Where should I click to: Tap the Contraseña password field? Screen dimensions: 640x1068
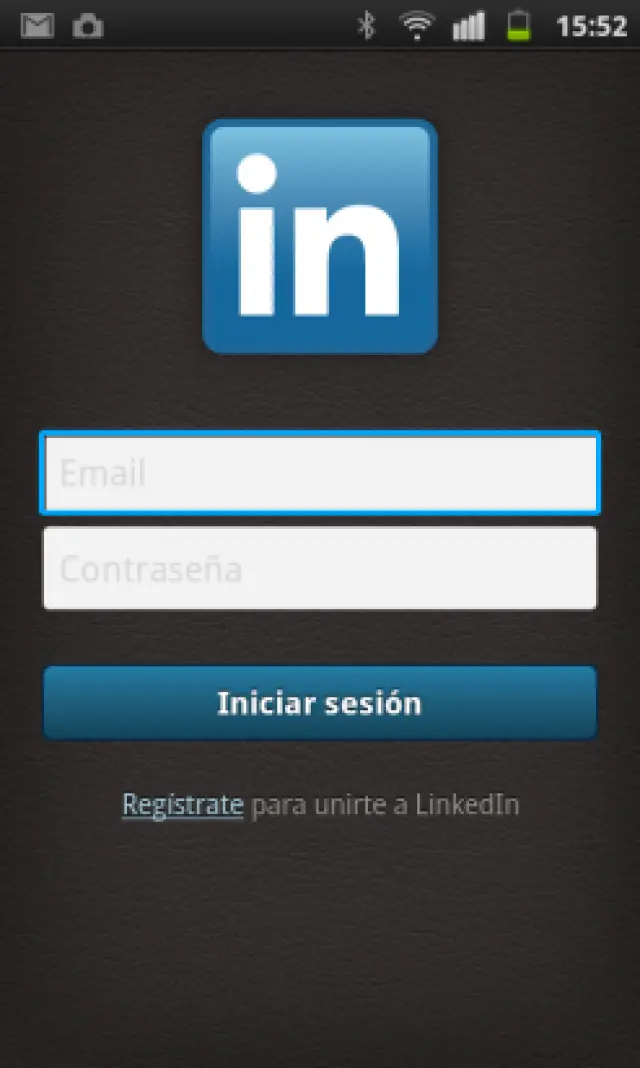[x=320, y=568]
